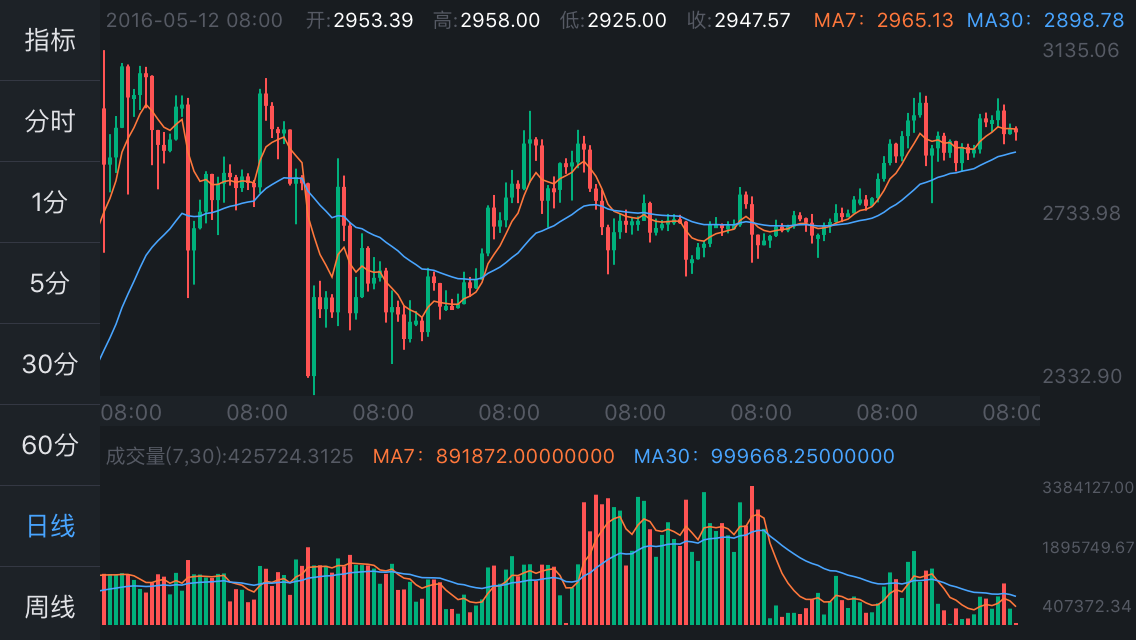This screenshot has width=1136, height=640.
Task: Switch to the 周线 weekly chart
Action: point(50,605)
